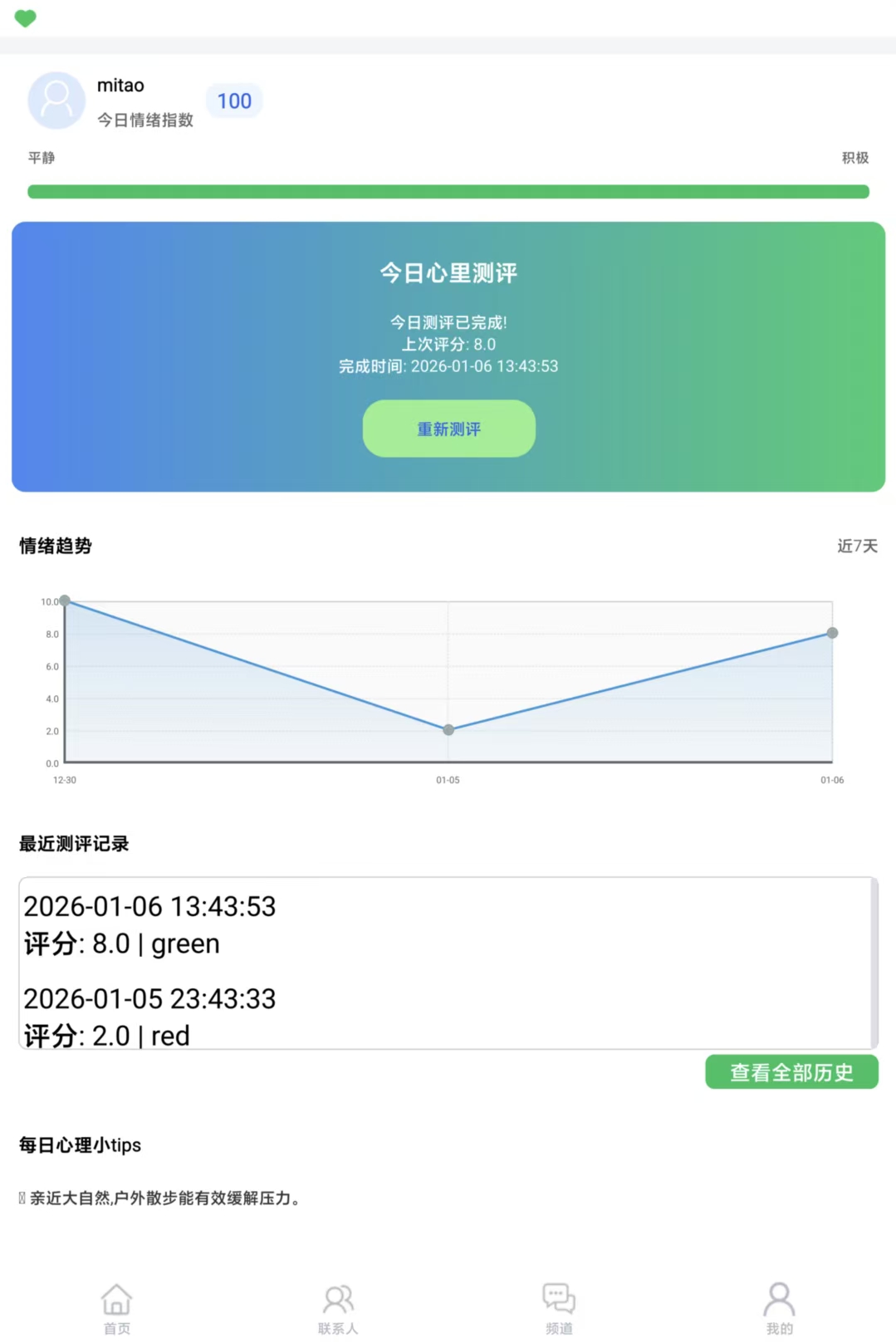Switch to the 首页 tab

tap(116, 1308)
